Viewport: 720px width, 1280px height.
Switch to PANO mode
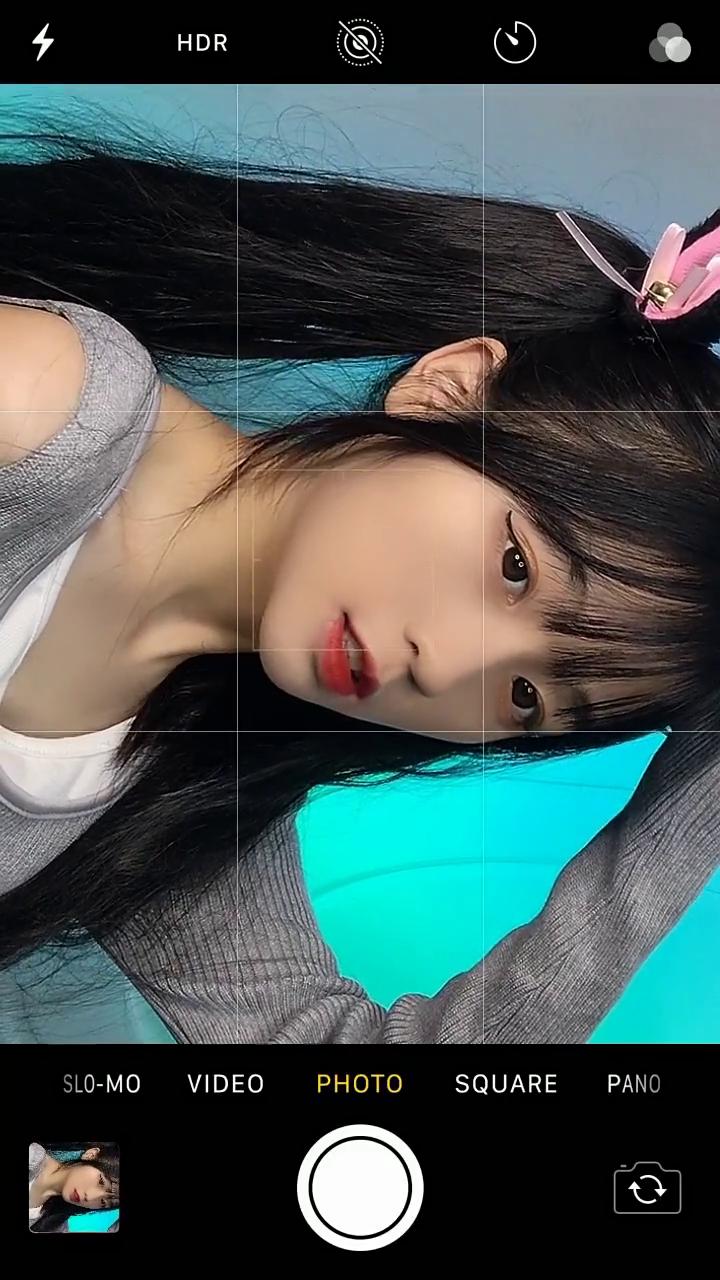[634, 1084]
